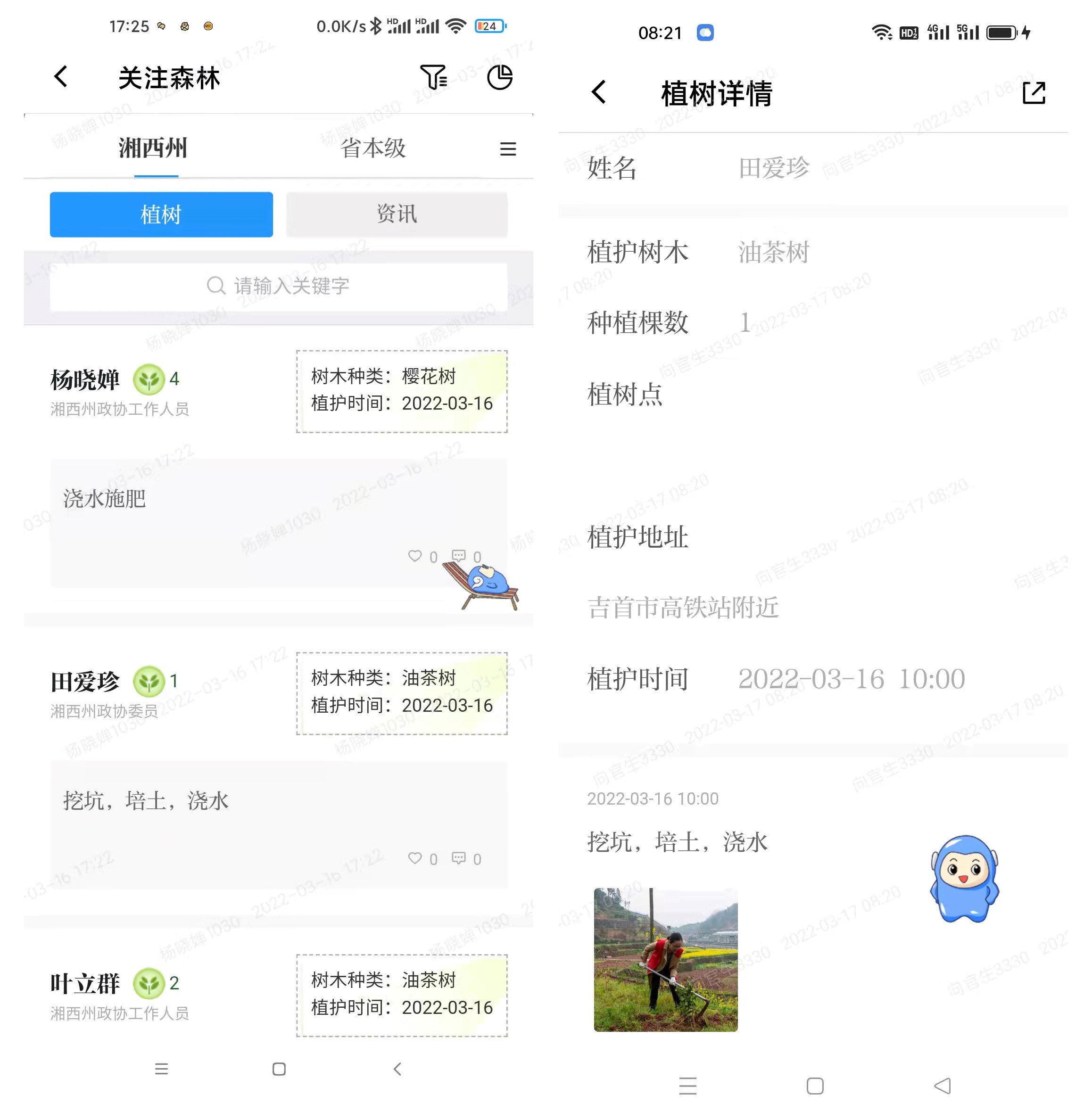Comment on 田爱珍's 挖坑，培土，浇水 post
Screen dimensions: 1092x1103
(459, 858)
